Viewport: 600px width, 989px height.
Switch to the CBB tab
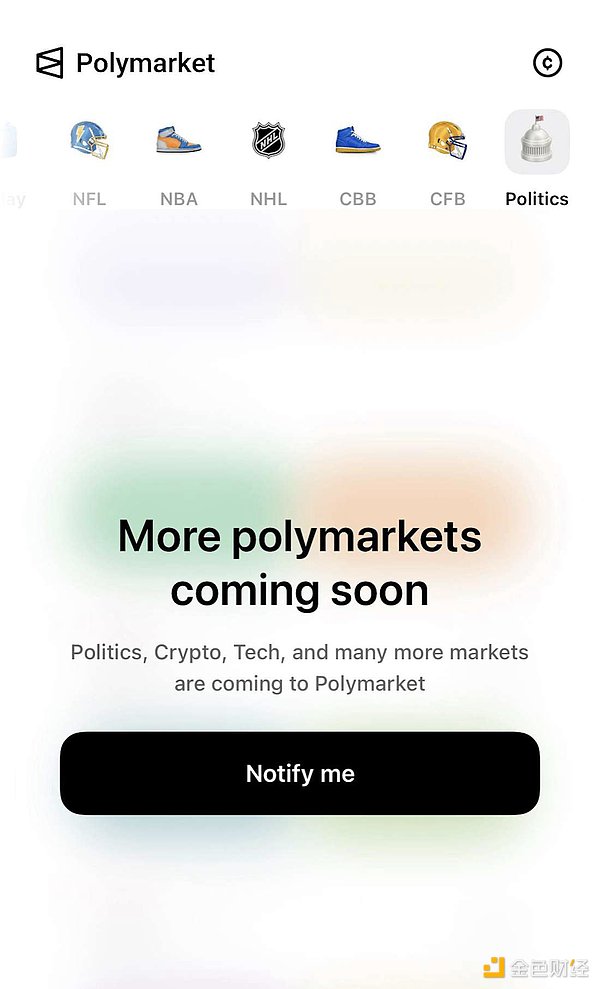click(x=358, y=160)
